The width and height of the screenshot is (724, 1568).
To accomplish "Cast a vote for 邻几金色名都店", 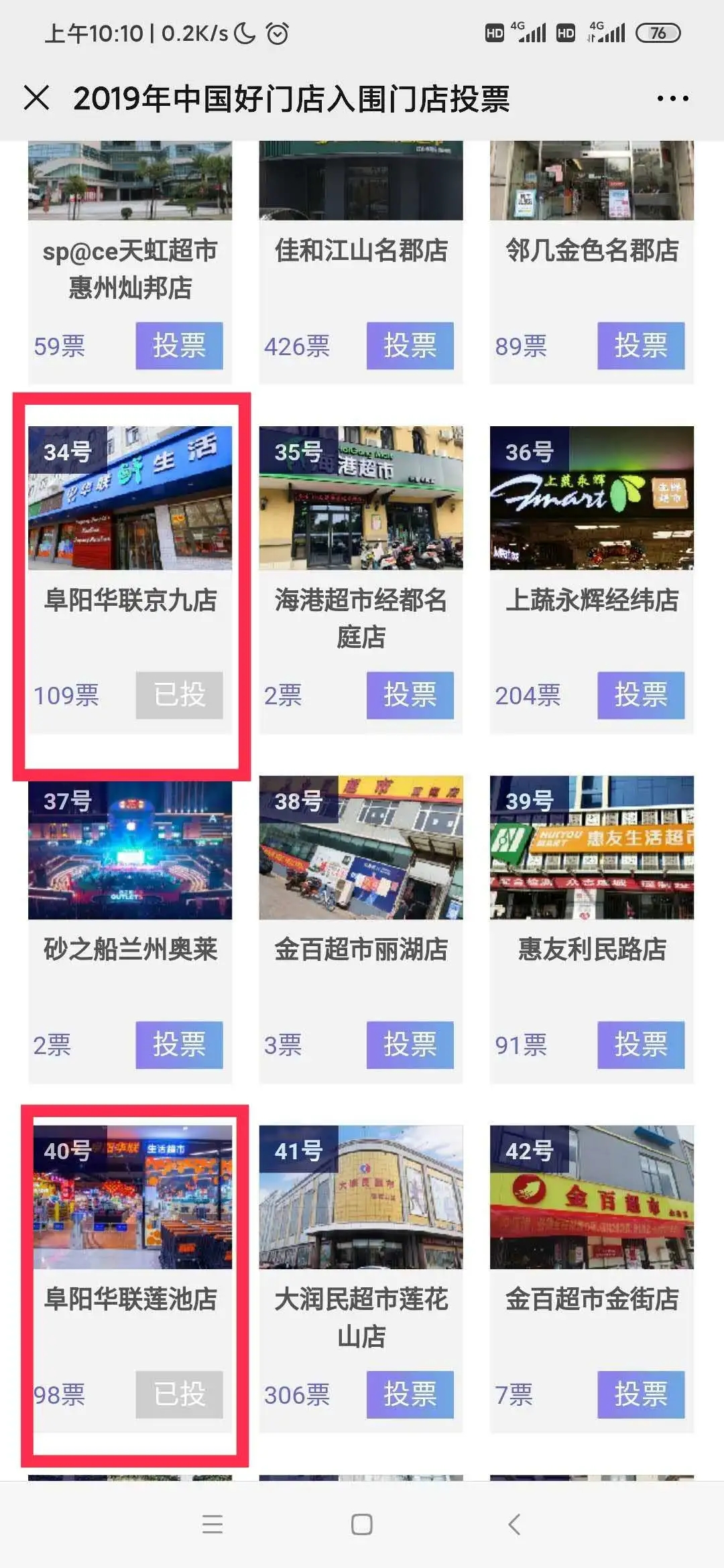I will coord(641,346).
